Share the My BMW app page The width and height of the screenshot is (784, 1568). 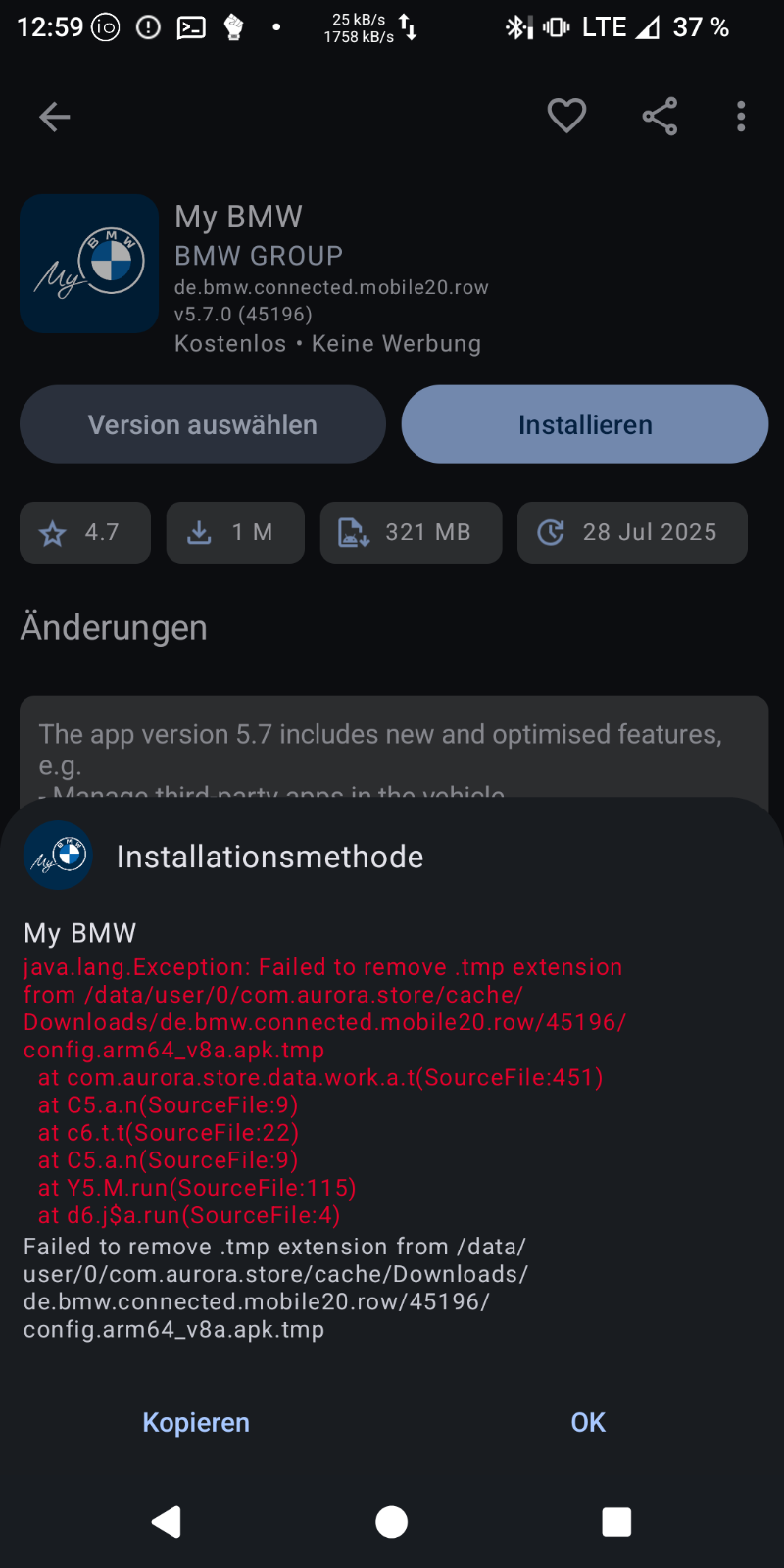coord(660,117)
